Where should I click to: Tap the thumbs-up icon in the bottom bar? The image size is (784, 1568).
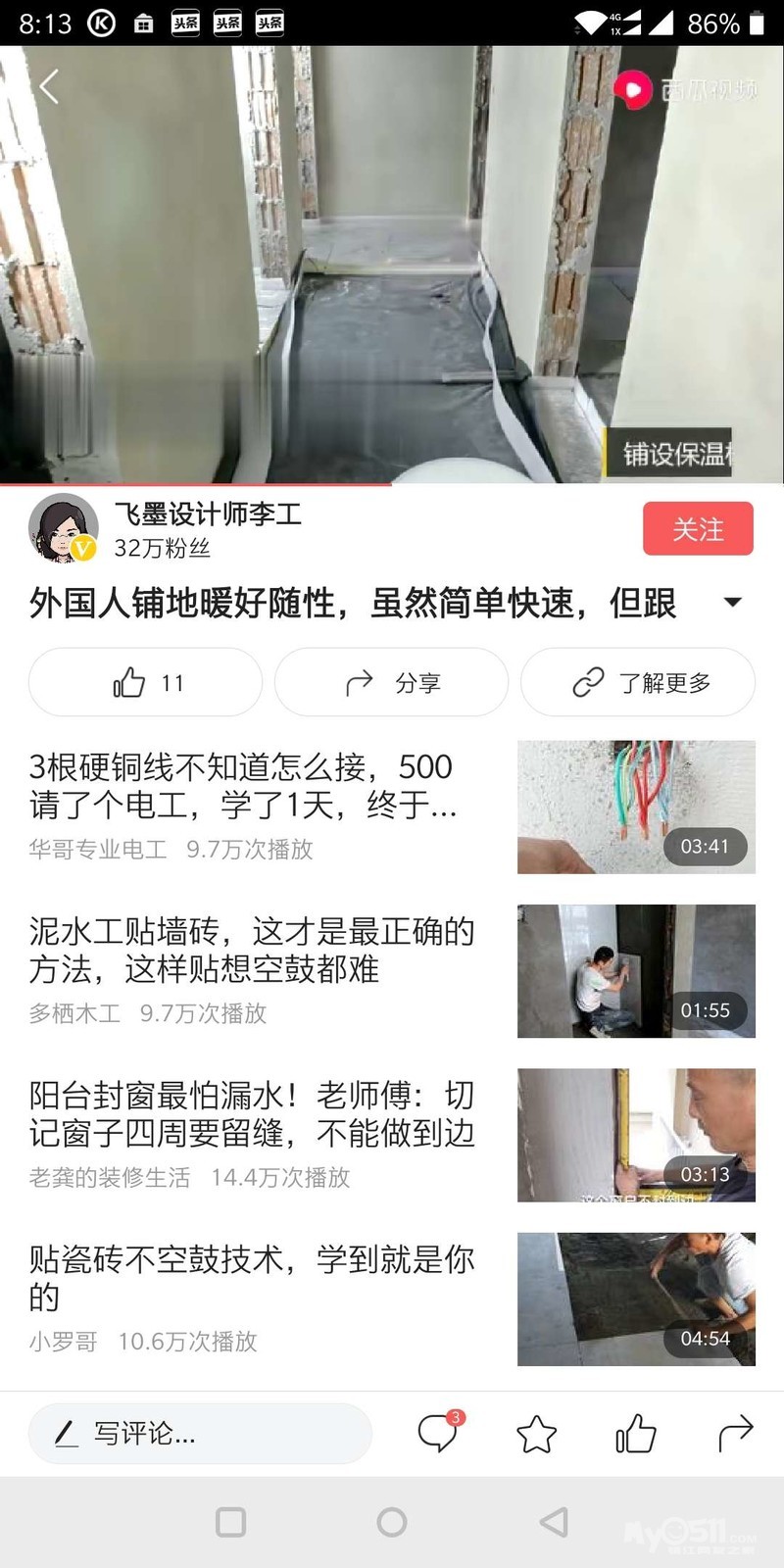pyautogui.click(x=635, y=1434)
